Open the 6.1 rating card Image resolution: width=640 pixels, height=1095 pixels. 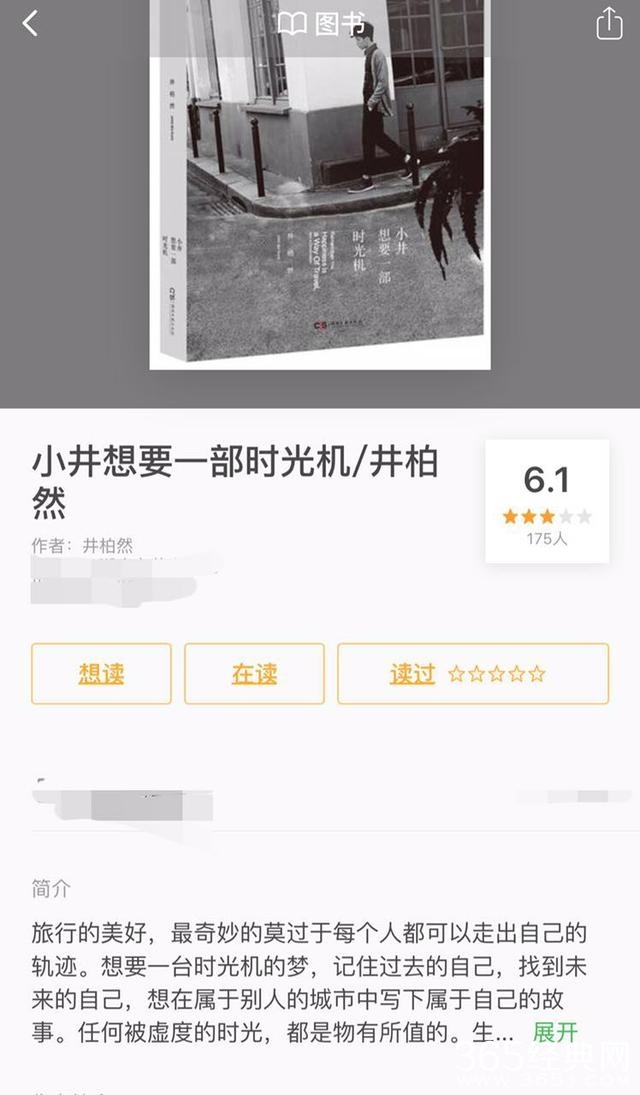pyautogui.click(x=546, y=501)
